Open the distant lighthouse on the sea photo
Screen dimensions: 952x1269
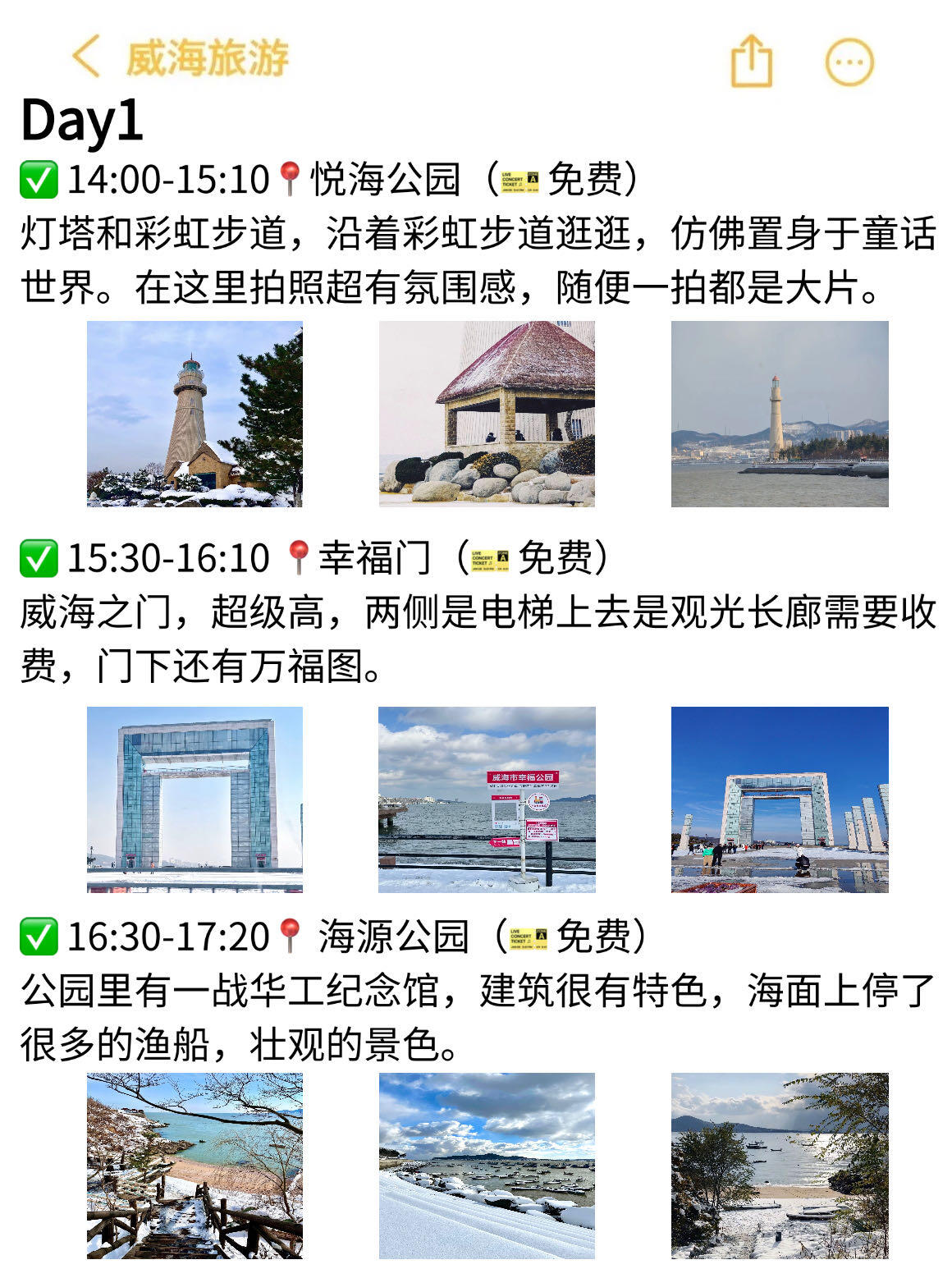click(x=779, y=414)
